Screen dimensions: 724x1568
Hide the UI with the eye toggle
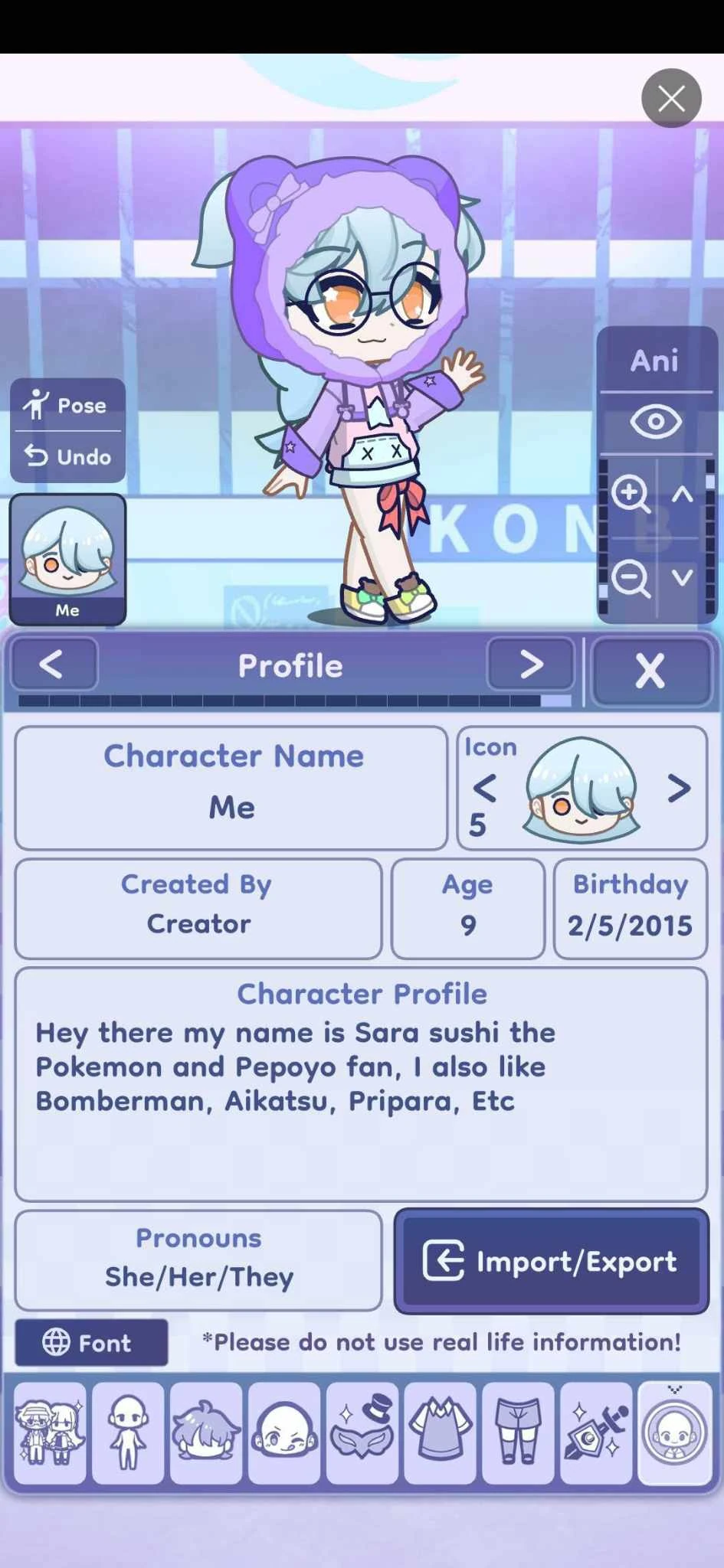[655, 422]
